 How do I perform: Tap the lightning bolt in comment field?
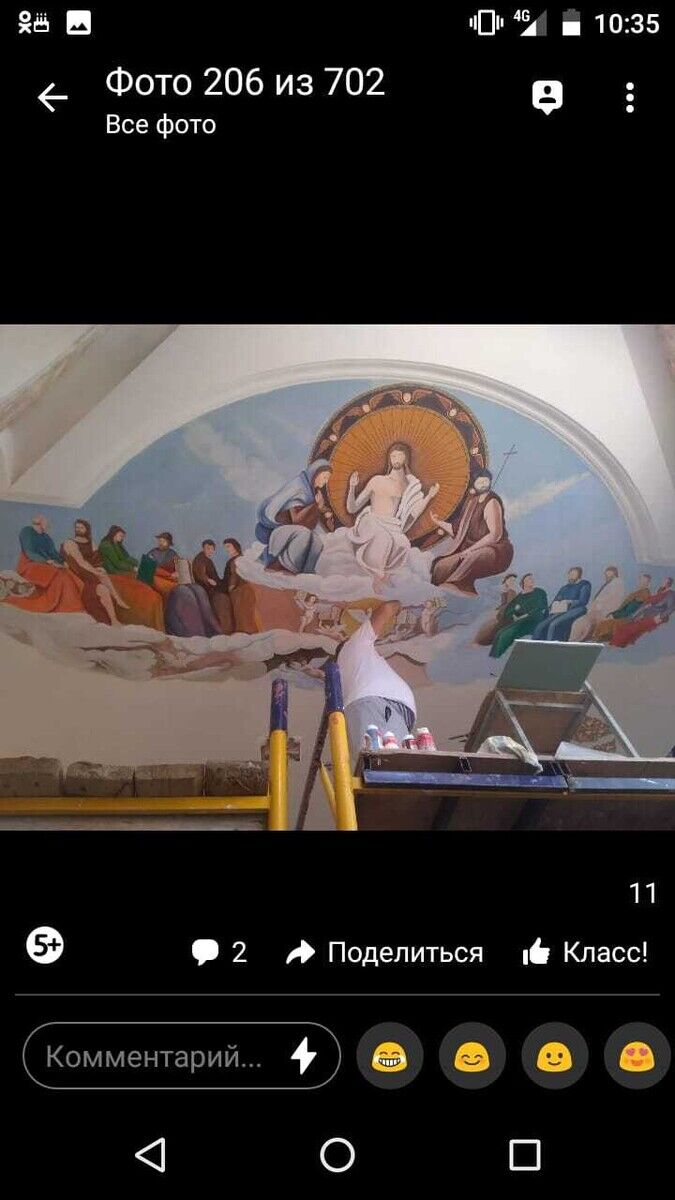pos(303,1056)
